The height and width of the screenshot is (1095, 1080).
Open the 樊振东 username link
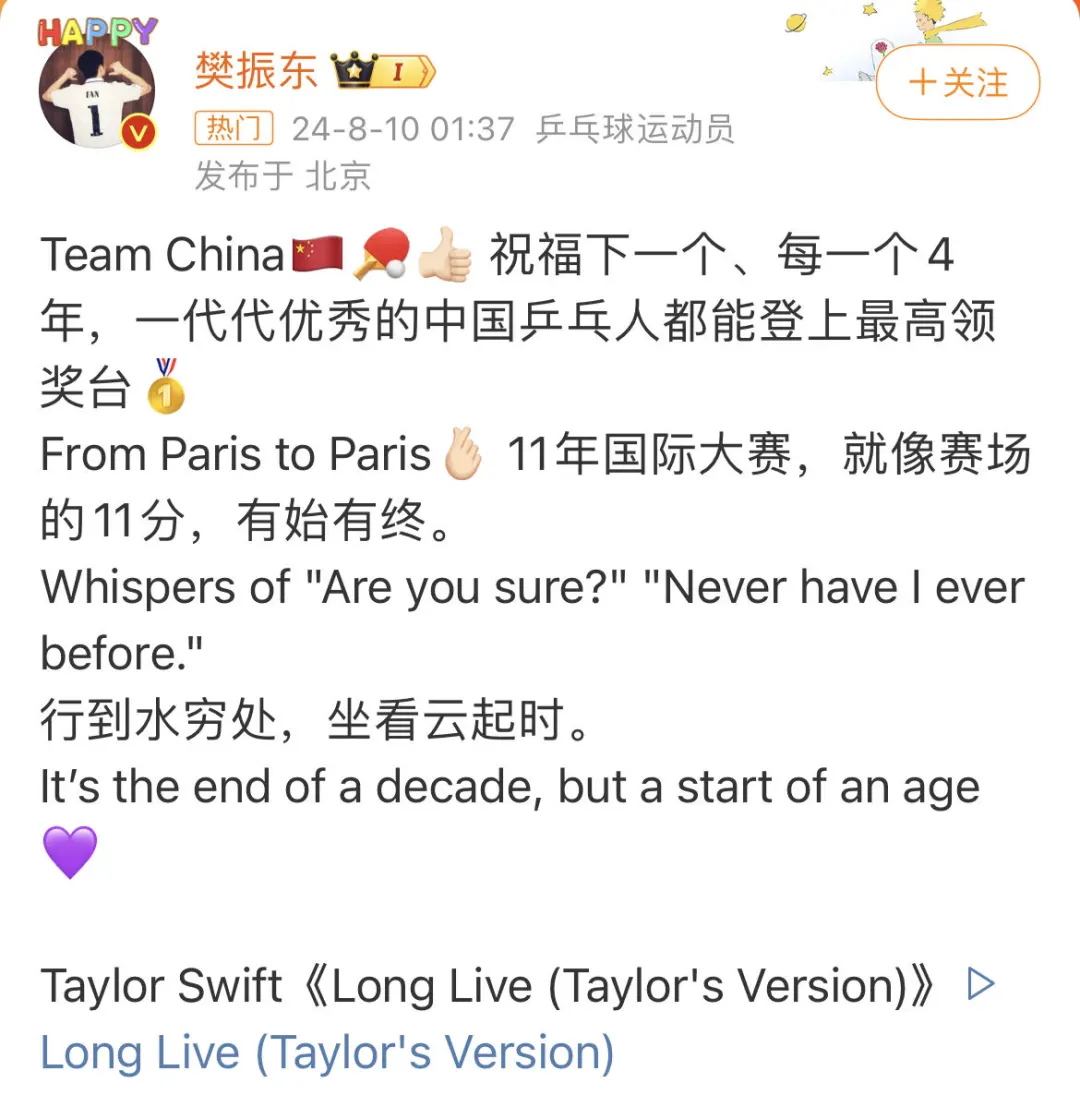point(256,71)
